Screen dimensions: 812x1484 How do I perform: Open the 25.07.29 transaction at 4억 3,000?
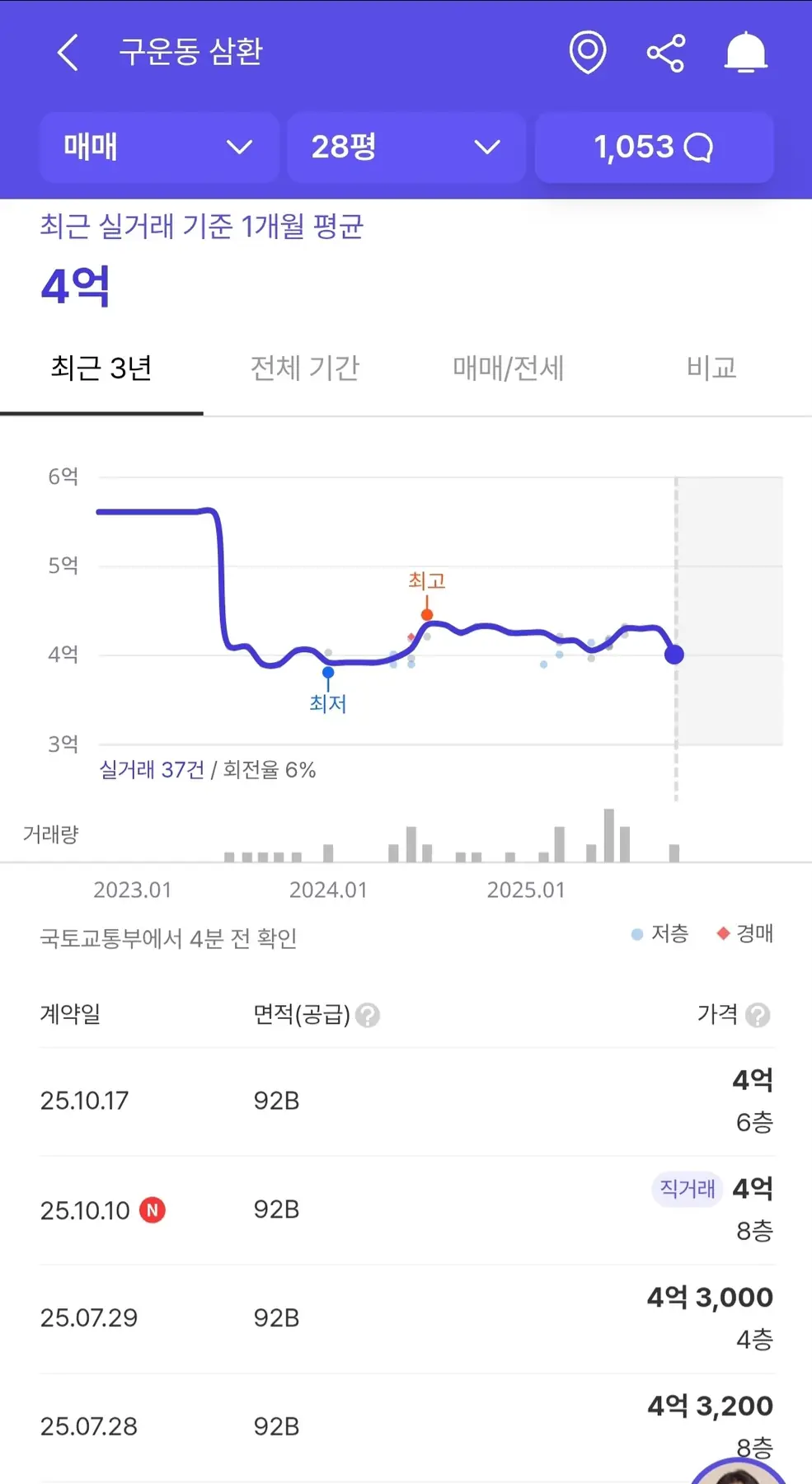(x=406, y=1318)
